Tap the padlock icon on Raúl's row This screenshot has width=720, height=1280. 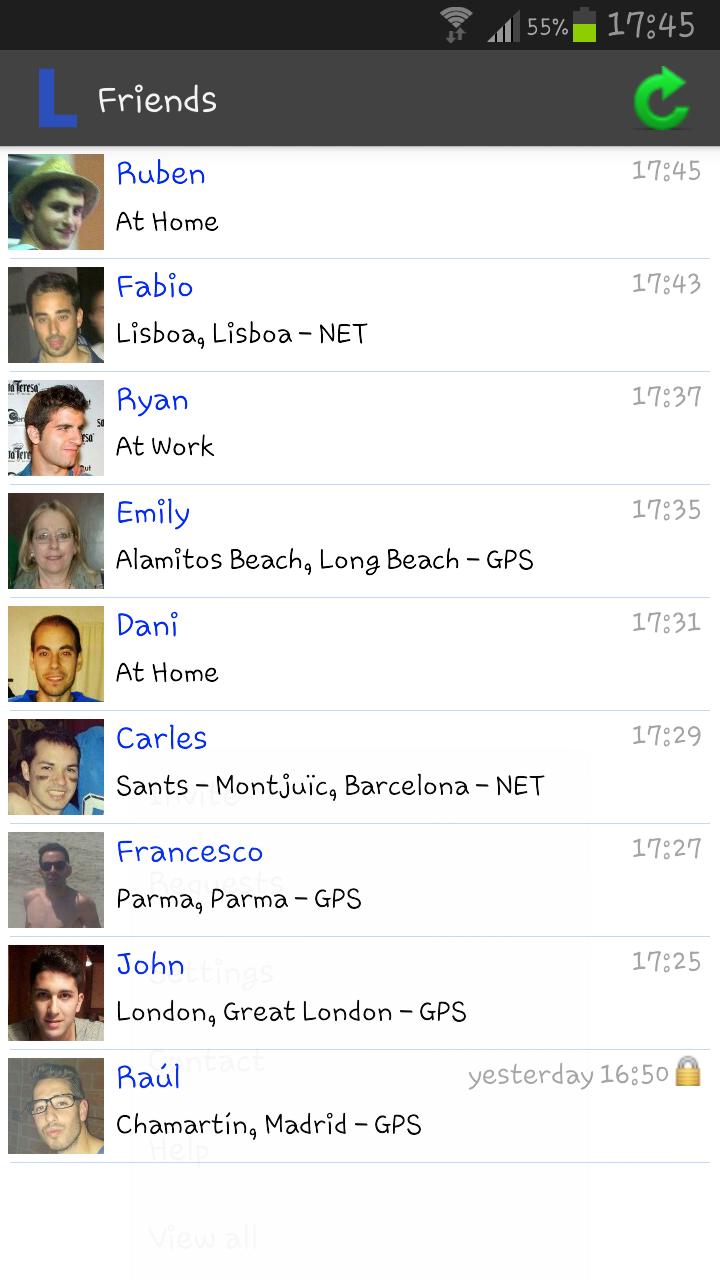pyautogui.click(x=689, y=1072)
